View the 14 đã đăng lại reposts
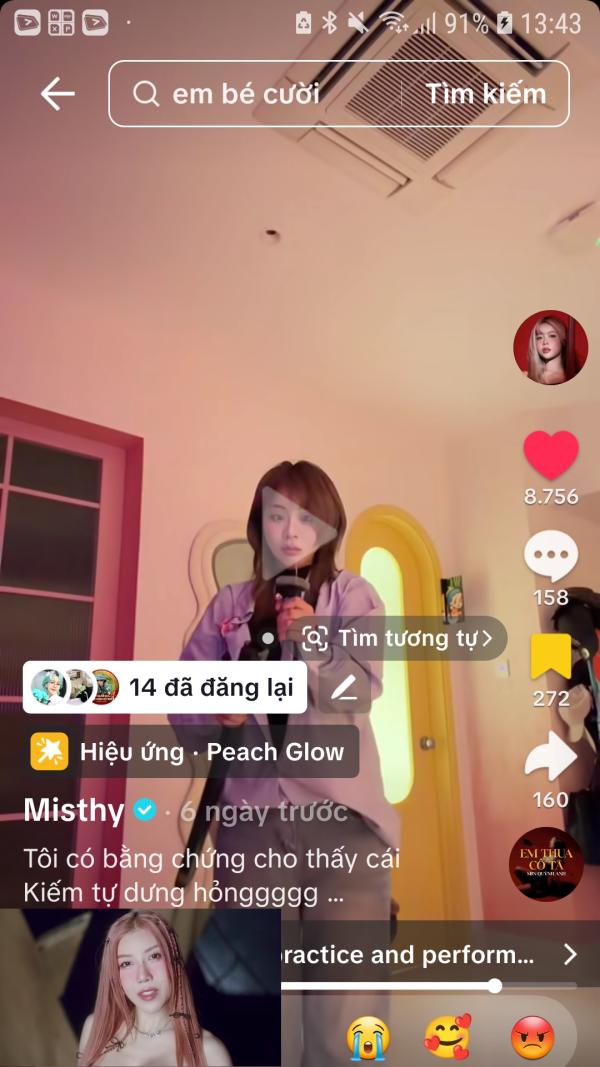The width and height of the screenshot is (600, 1067). tap(165, 687)
